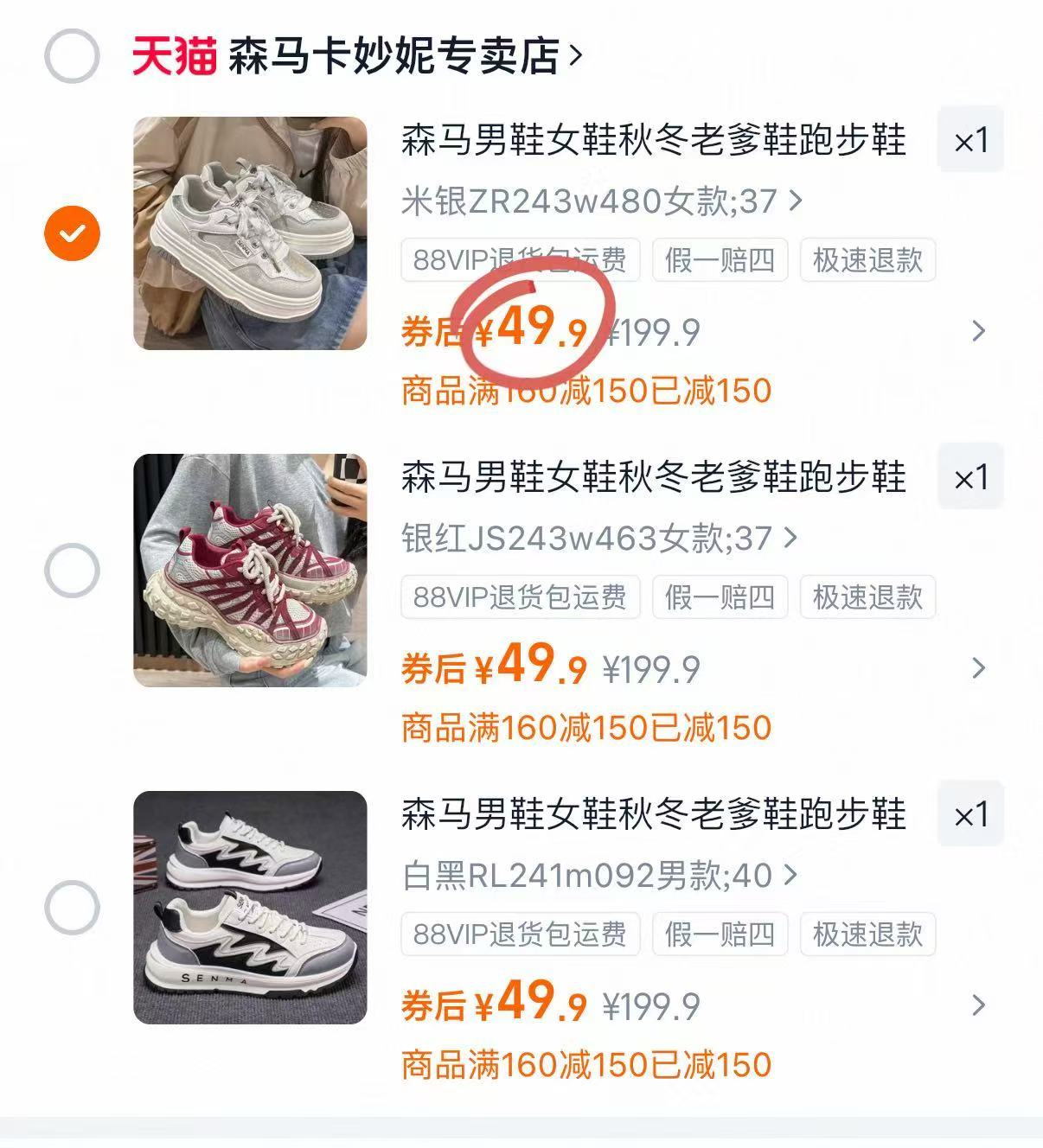This screenshot has width=1043, height=1148.
Task: Check the 白黑RL241m092 men's shoe item
Action: [73, 907]
